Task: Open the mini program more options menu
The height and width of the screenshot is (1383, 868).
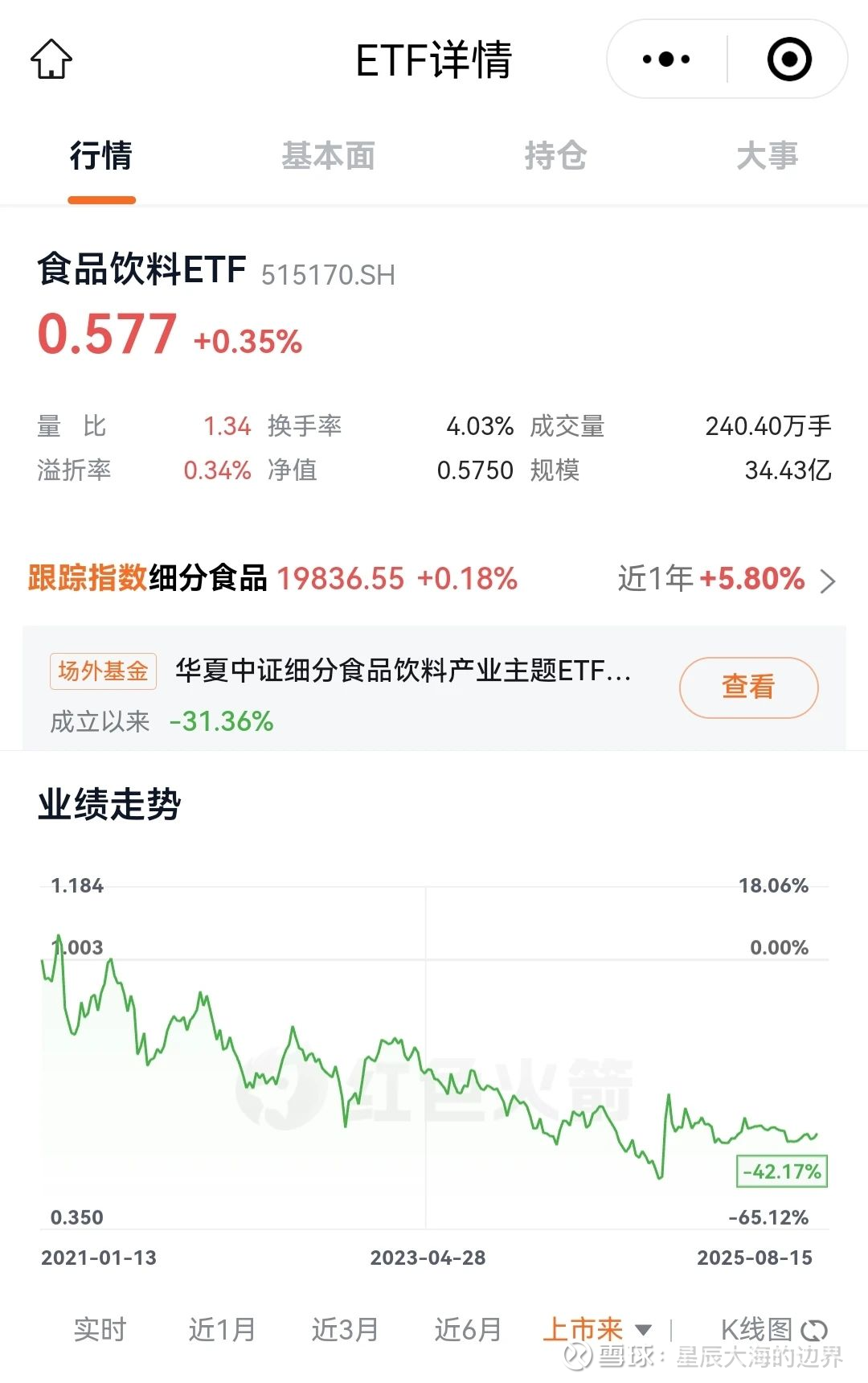Action: tap(666, 60)
